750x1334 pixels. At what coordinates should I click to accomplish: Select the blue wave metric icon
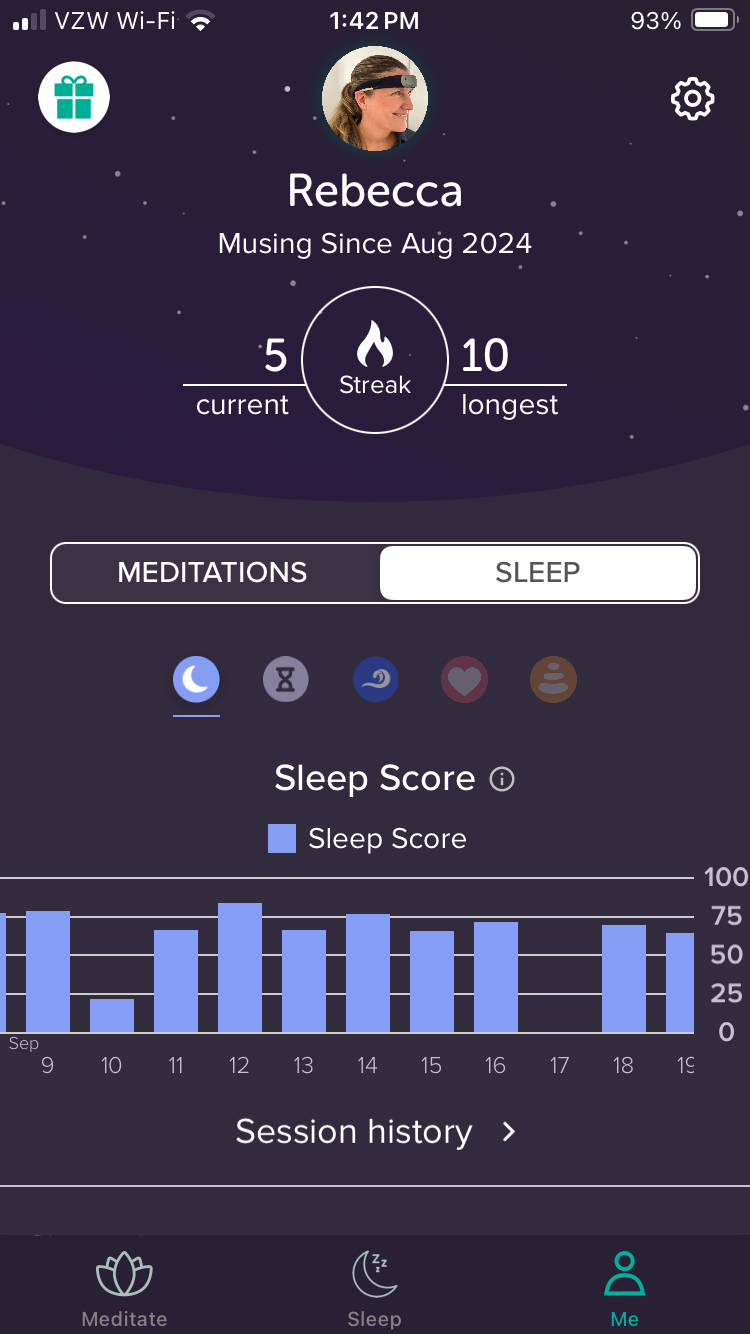(376, 681)
